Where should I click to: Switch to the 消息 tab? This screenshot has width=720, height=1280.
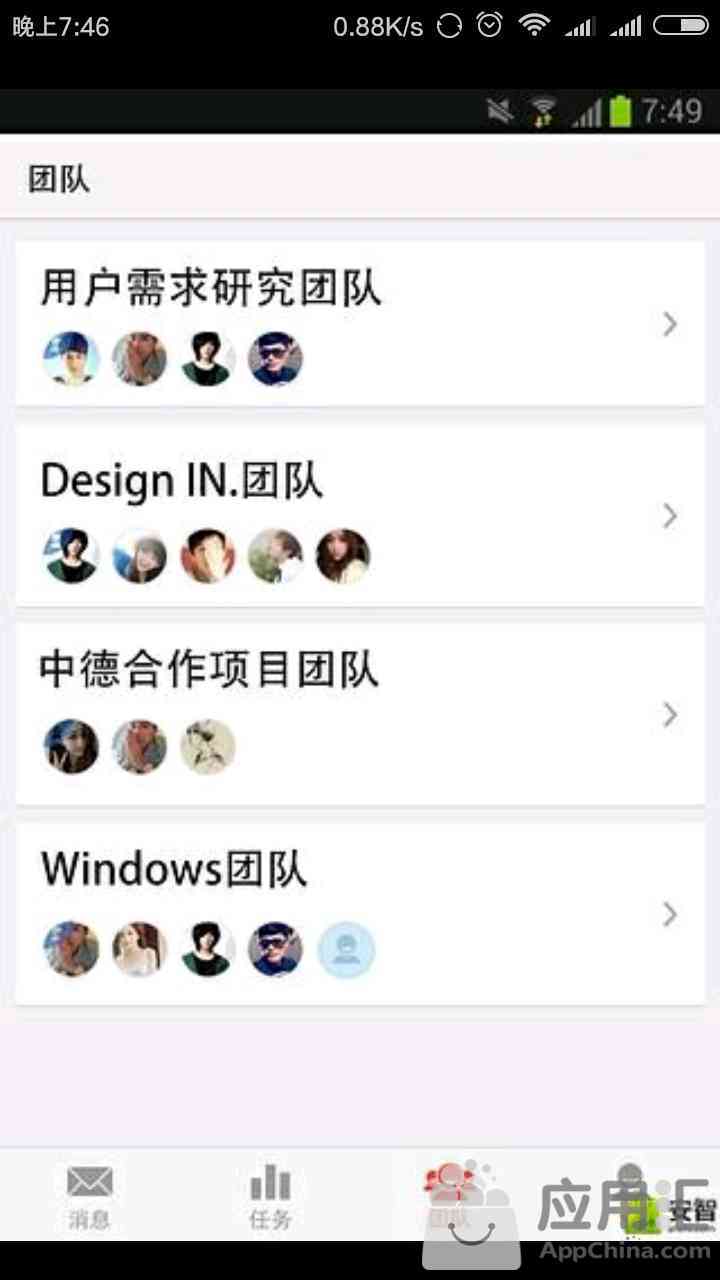(90, 1196)
